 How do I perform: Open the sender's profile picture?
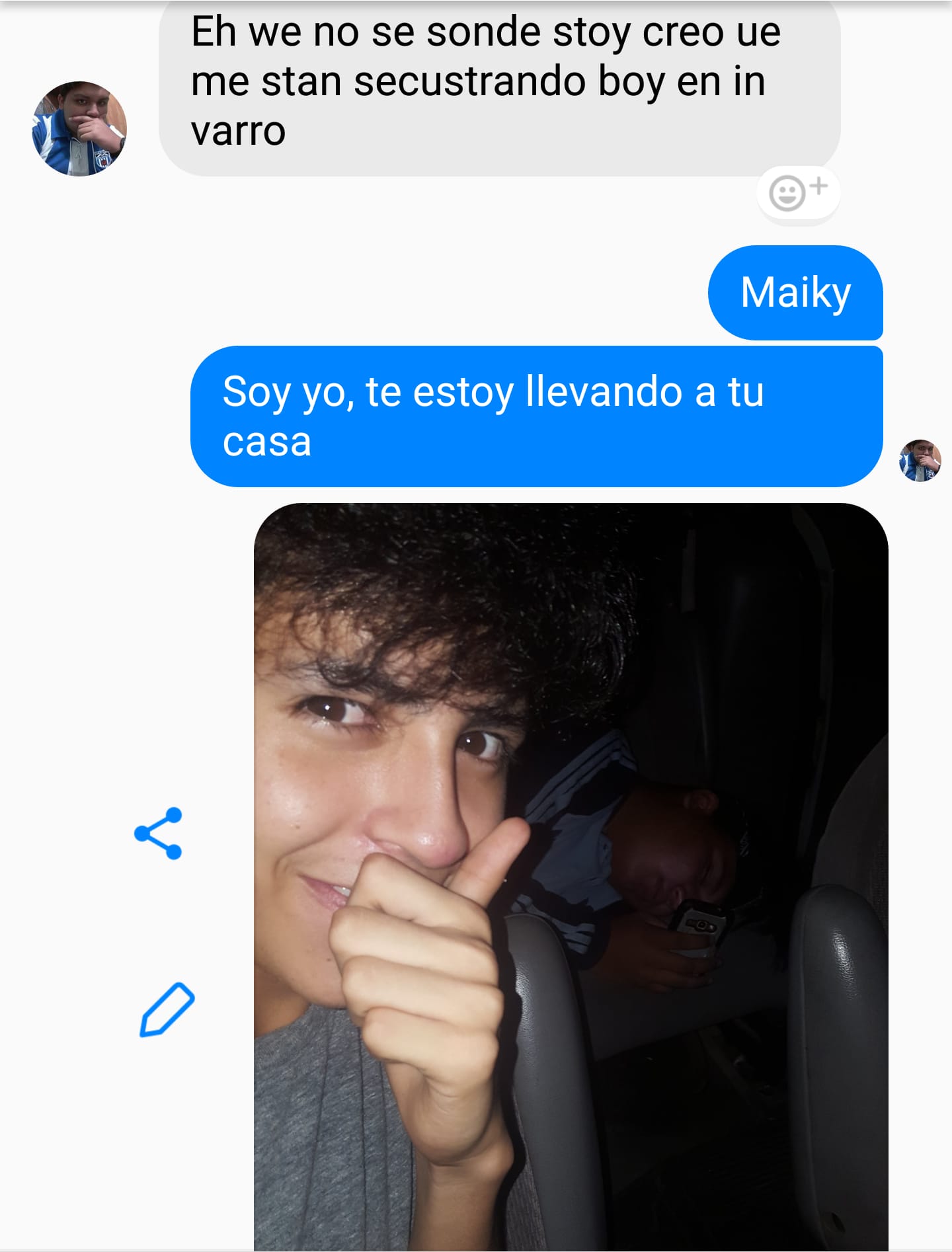pyautogui.click(x=79, y=129)
